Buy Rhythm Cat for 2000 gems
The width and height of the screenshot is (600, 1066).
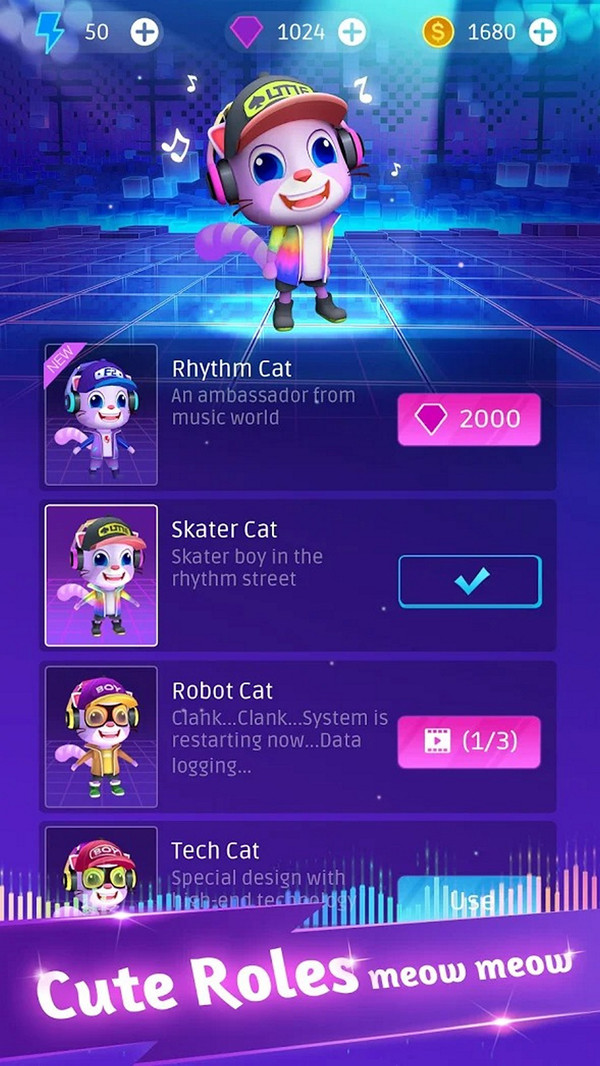tap(469, 419)
